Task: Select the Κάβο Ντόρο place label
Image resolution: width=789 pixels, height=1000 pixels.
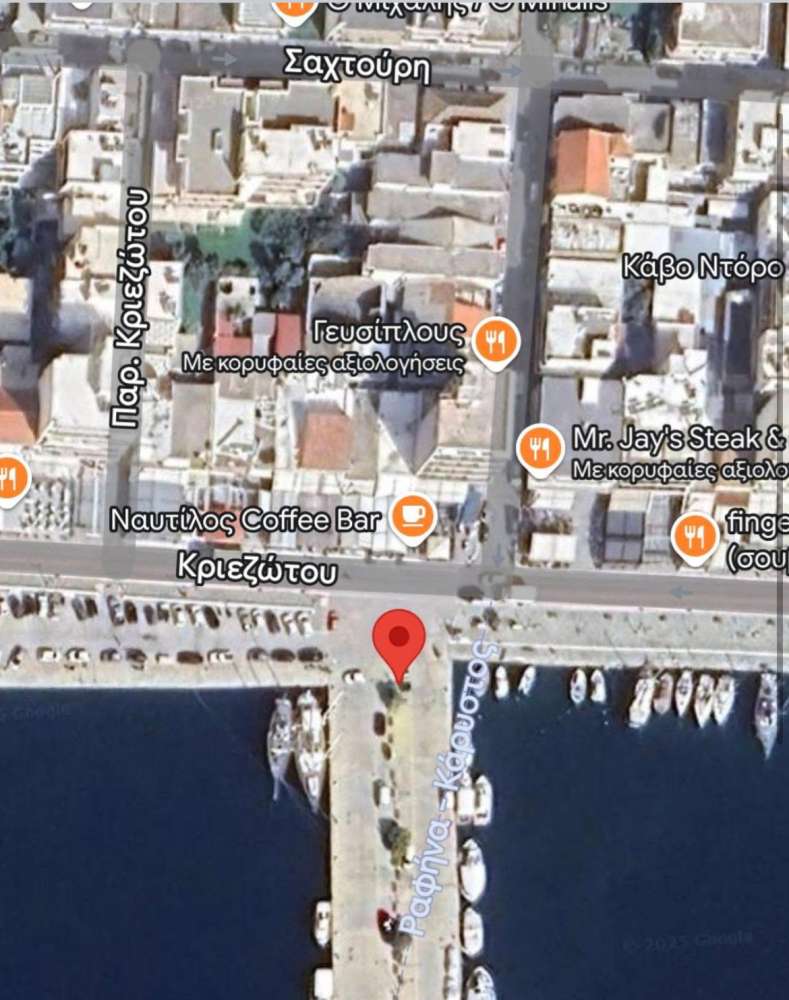Action: pos(701,268)
